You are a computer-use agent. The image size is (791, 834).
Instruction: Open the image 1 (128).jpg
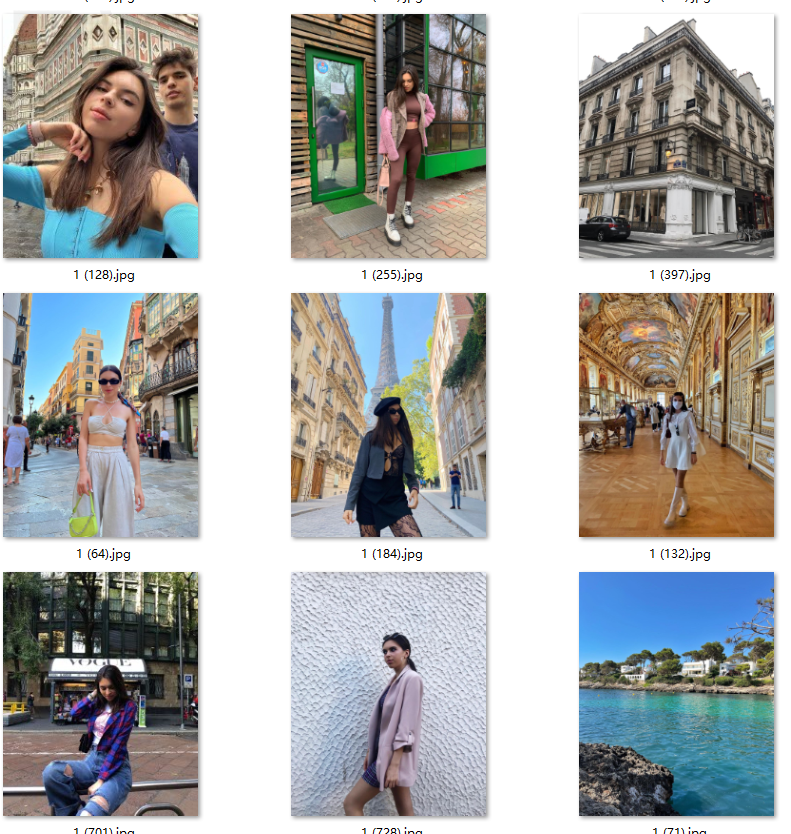(x=100, y=137)
